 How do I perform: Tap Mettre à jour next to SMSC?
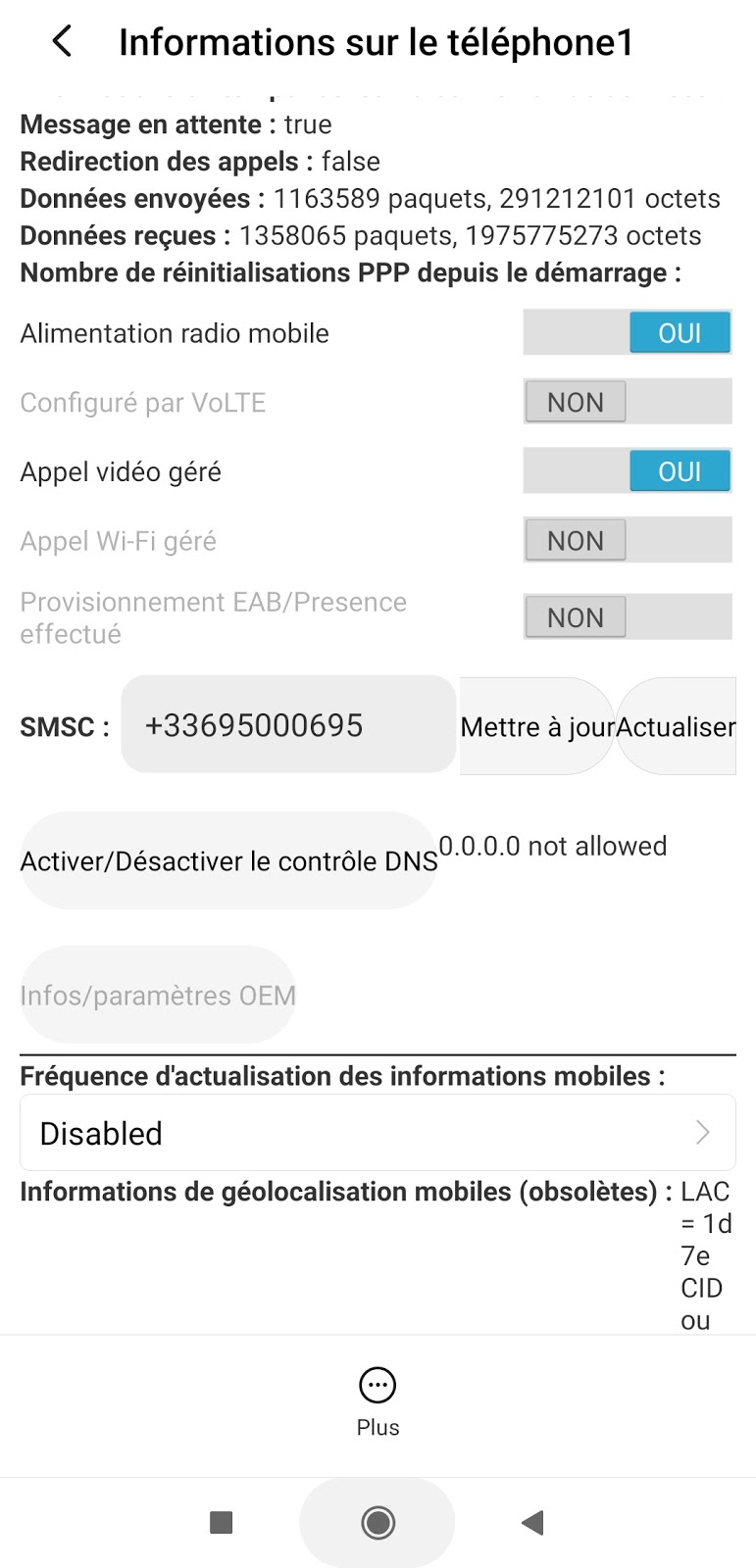536,726
